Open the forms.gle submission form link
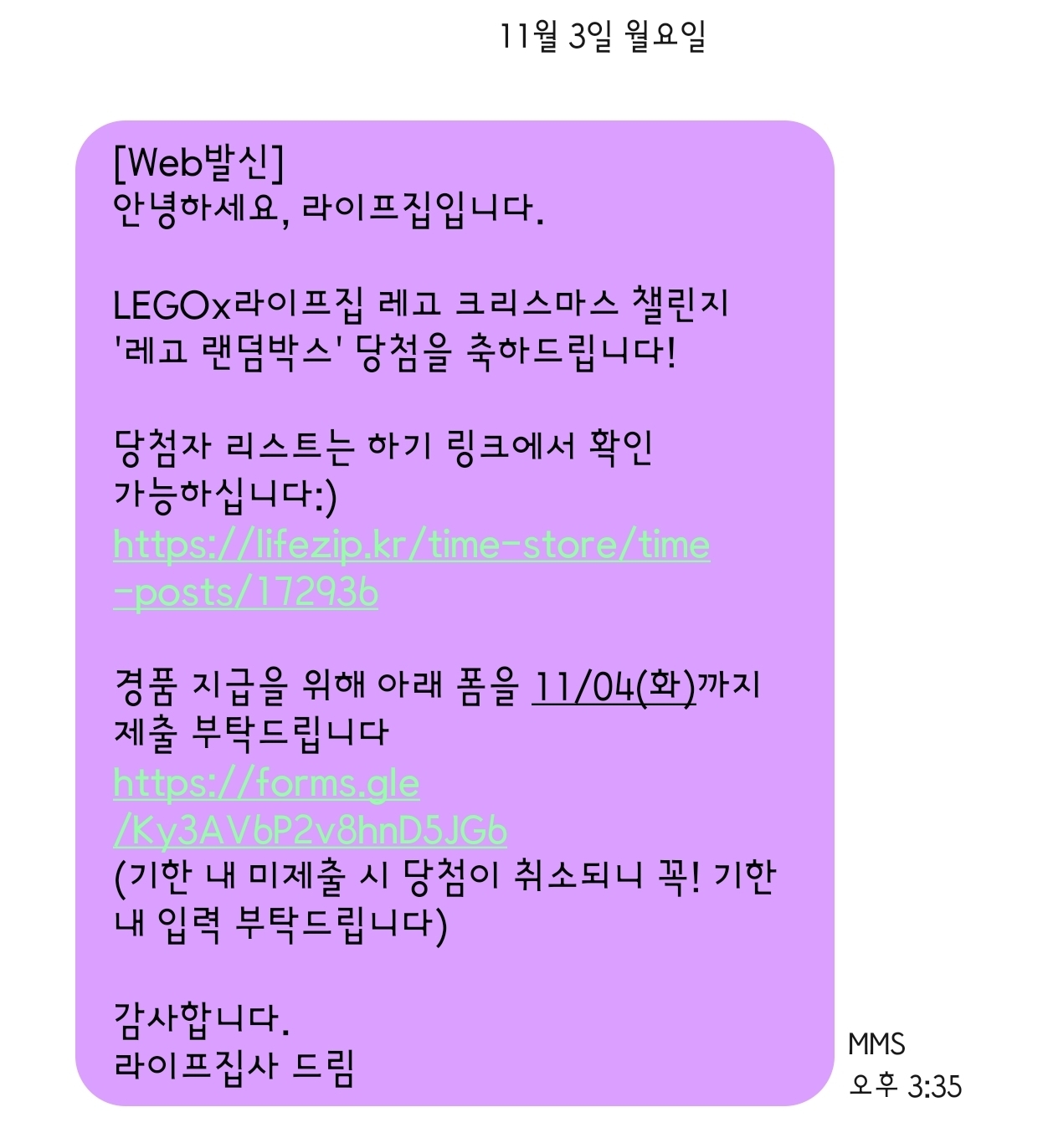The image size is (1048, 1148). [310, 807]
